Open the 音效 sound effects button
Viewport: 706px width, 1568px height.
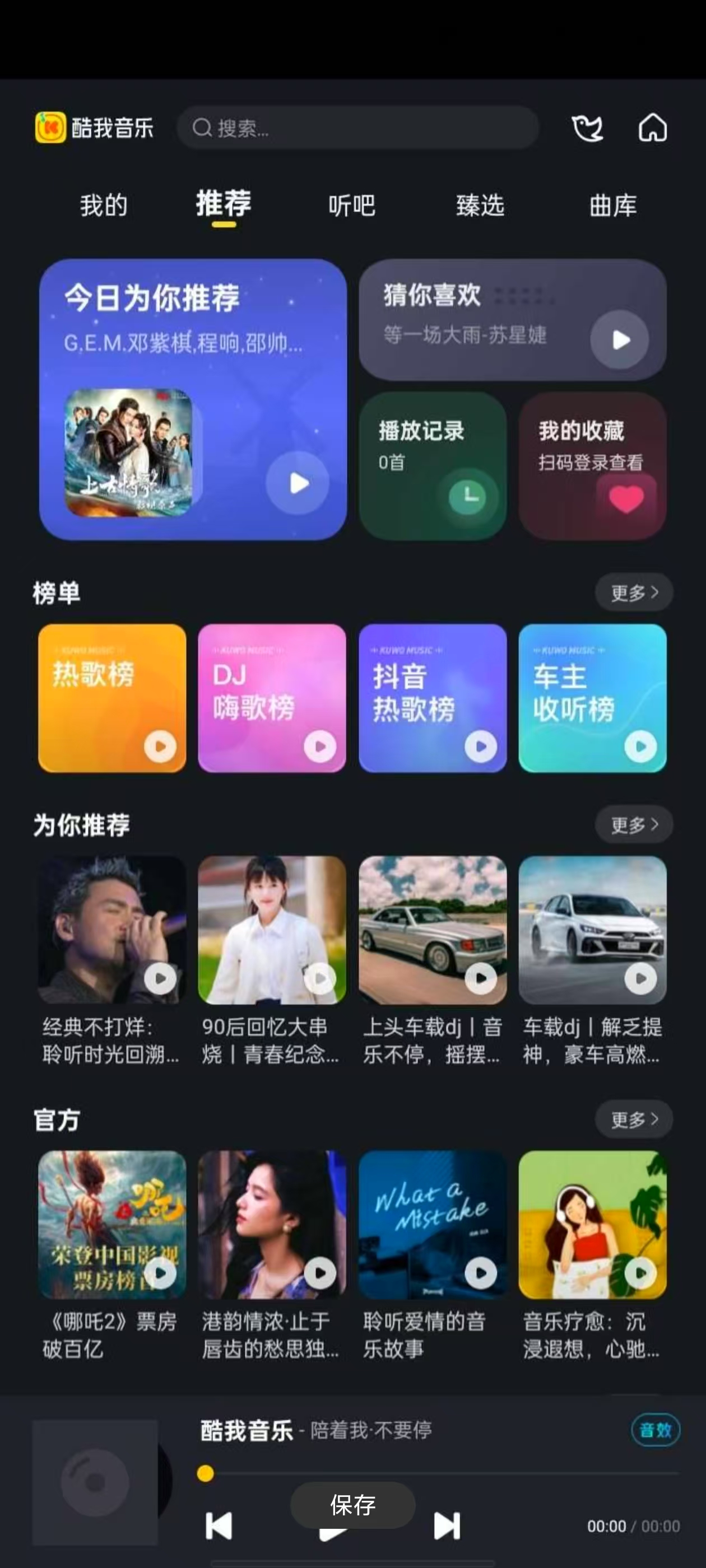pyautogui.click(x=655, y=1430)
